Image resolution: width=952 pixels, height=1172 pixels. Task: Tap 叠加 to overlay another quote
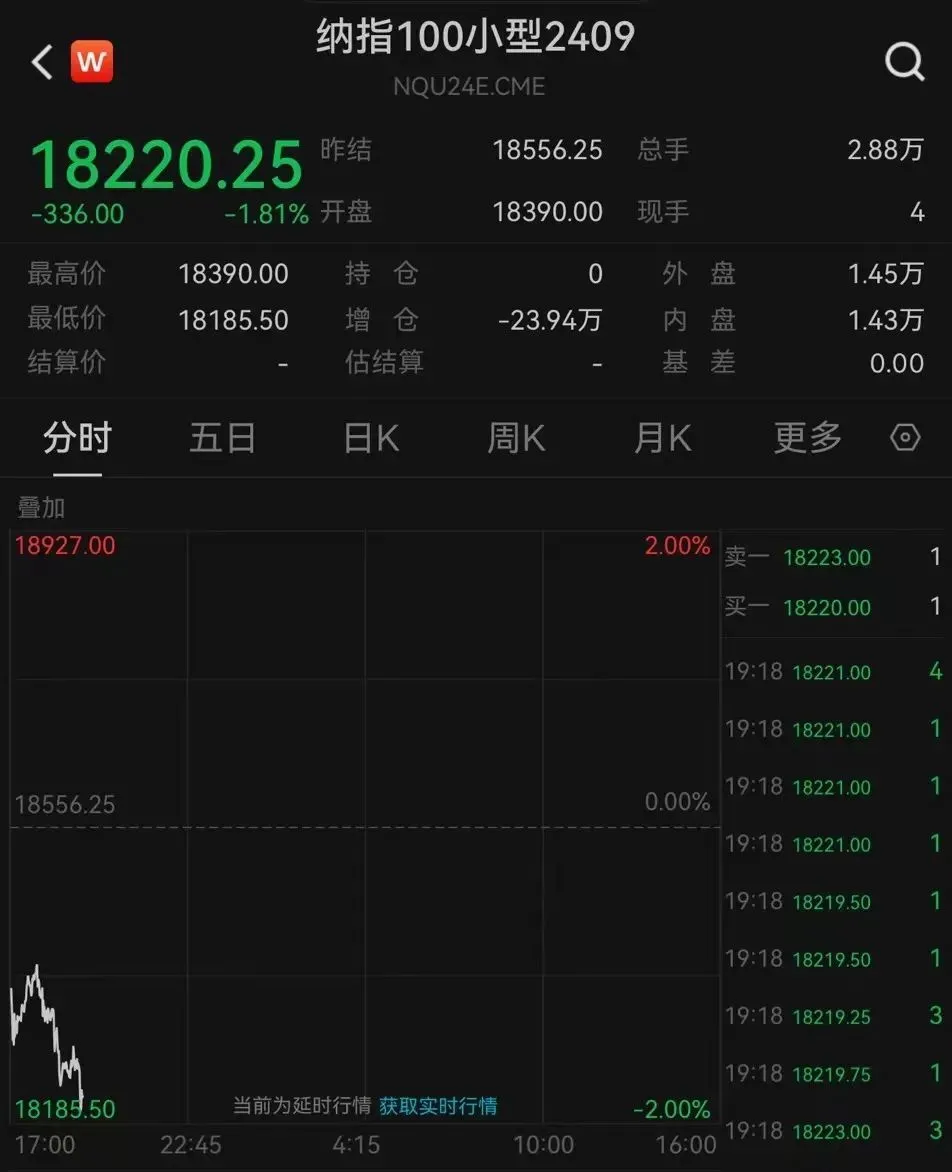42,508
